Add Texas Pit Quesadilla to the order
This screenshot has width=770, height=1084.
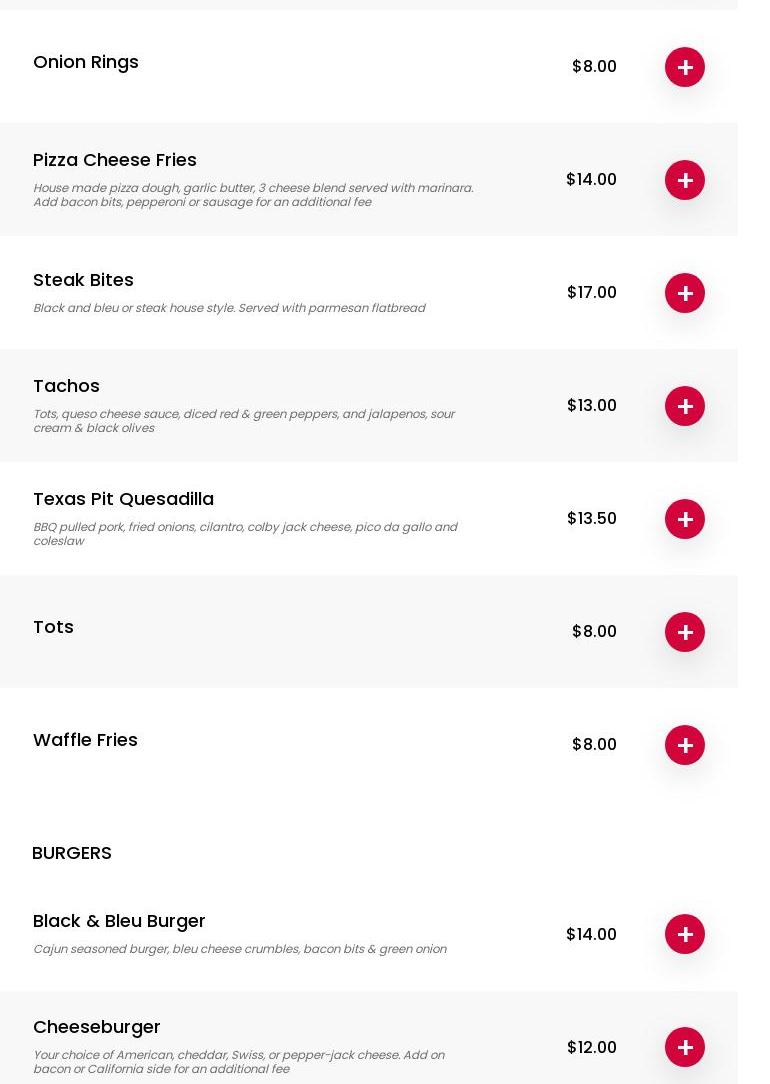point(685,519)
